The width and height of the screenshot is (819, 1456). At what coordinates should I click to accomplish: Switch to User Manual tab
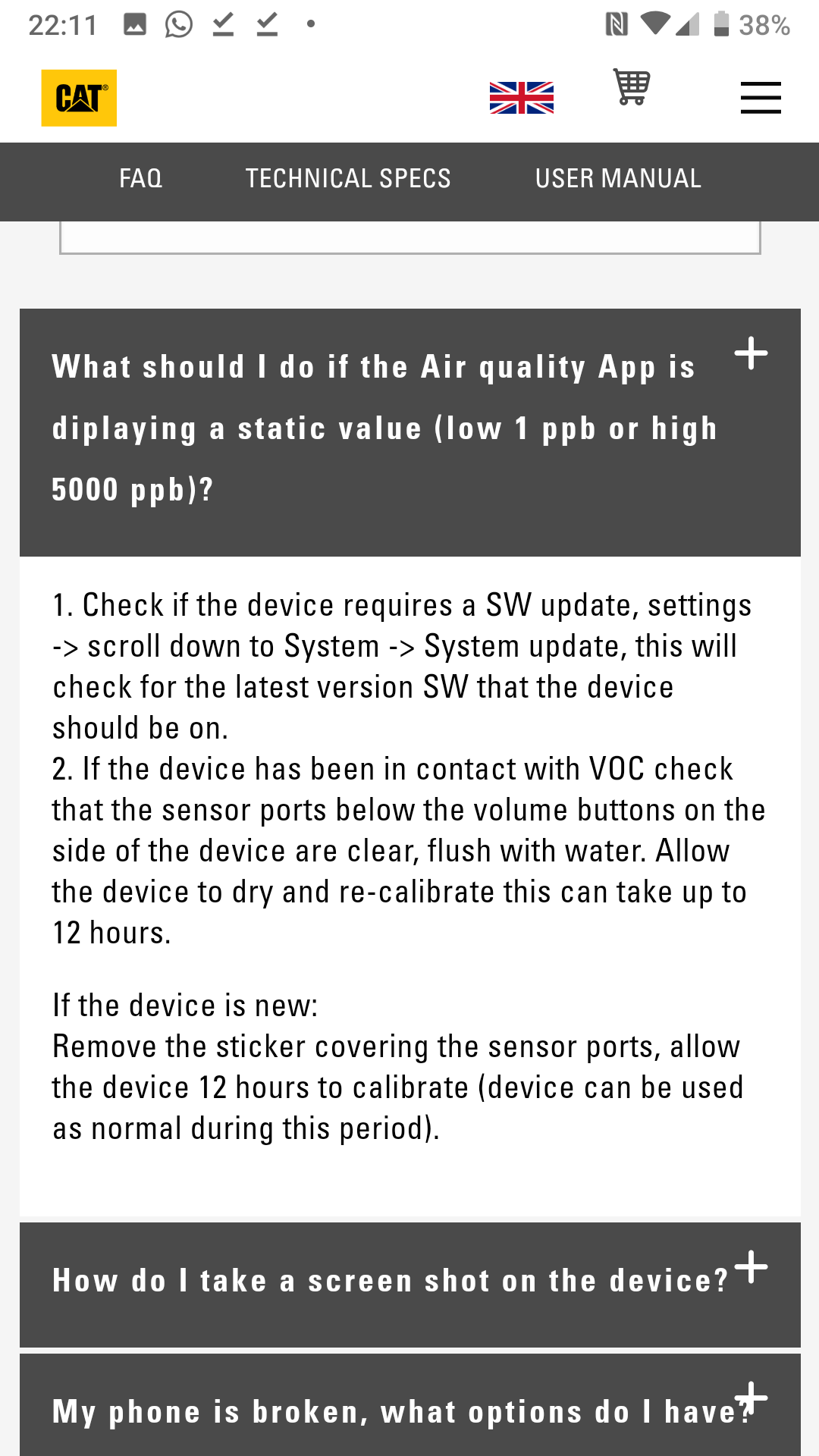point(618,179)
